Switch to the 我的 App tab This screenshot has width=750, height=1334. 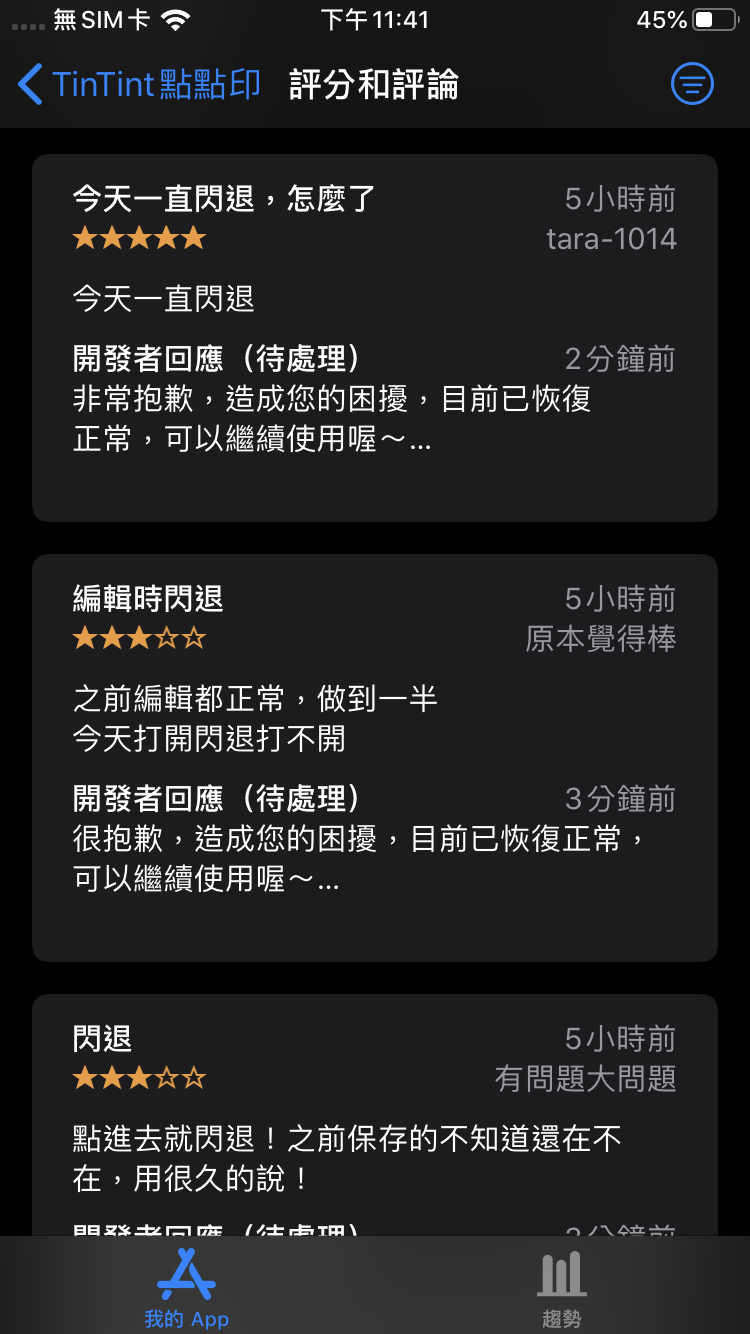(187, 1288)
